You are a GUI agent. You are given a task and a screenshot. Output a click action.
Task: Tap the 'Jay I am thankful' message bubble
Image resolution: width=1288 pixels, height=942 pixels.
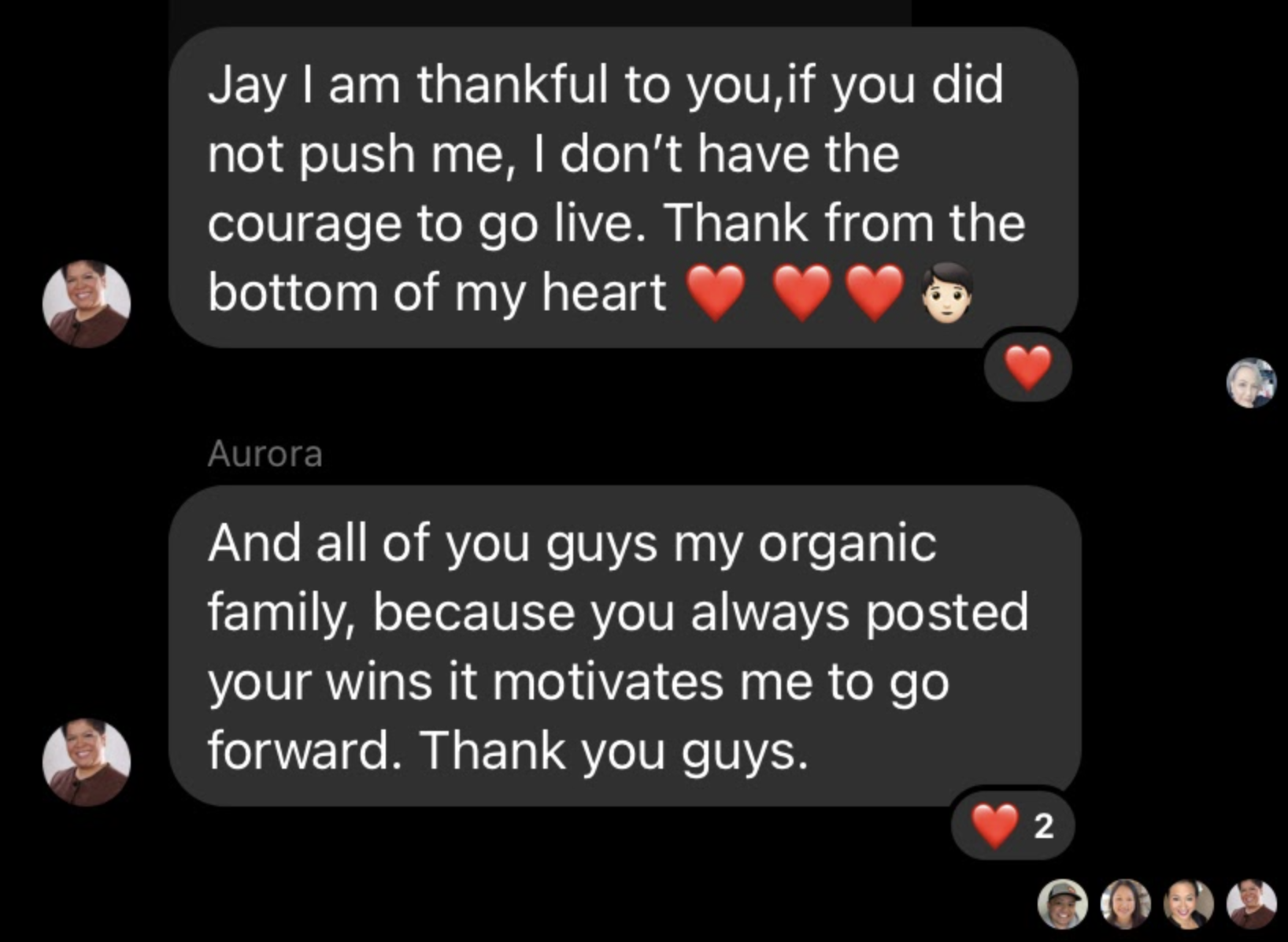(x=622, y=187)
